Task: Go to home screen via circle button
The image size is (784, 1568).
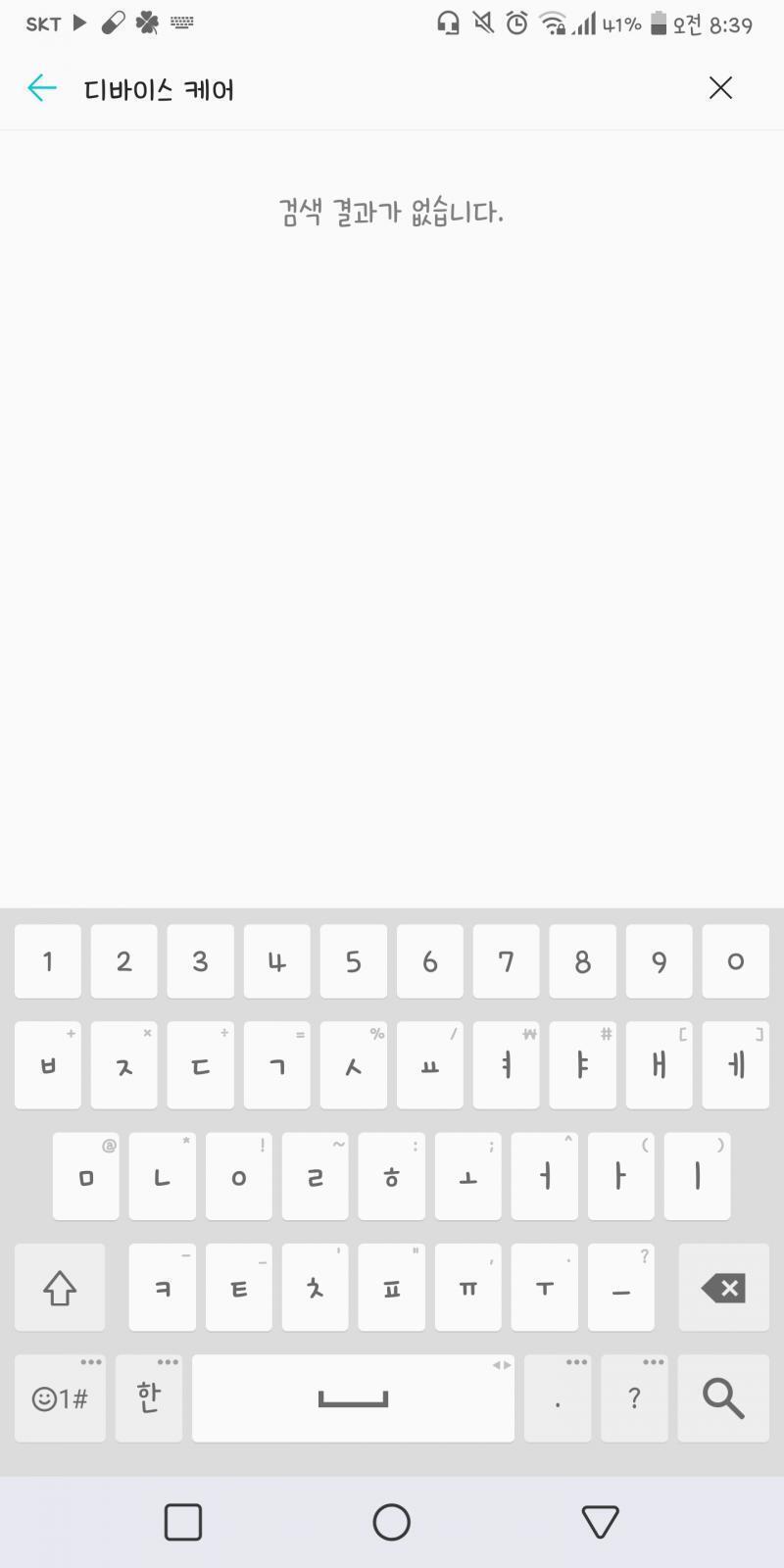Action: click(x=392, y=1522)
